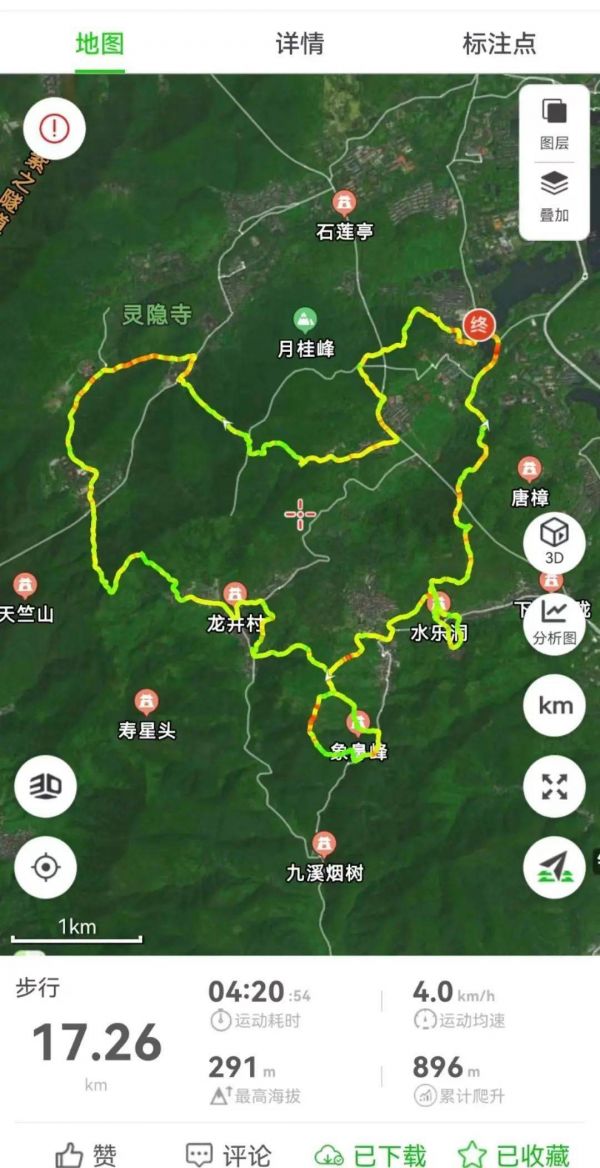
Task: Open the 评论 comments
Action: pos(227,1155)
